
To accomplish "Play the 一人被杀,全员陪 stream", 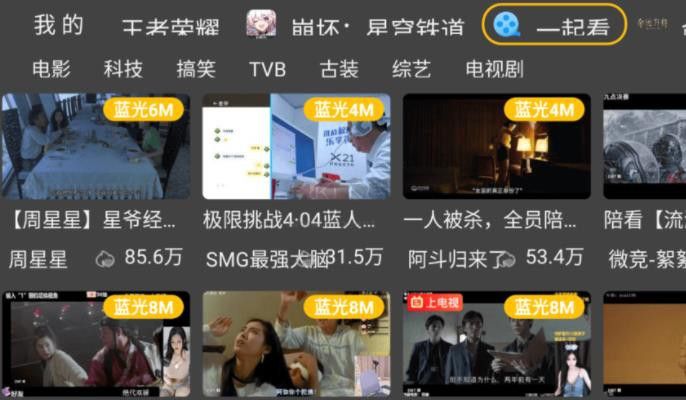I will 496,147.
